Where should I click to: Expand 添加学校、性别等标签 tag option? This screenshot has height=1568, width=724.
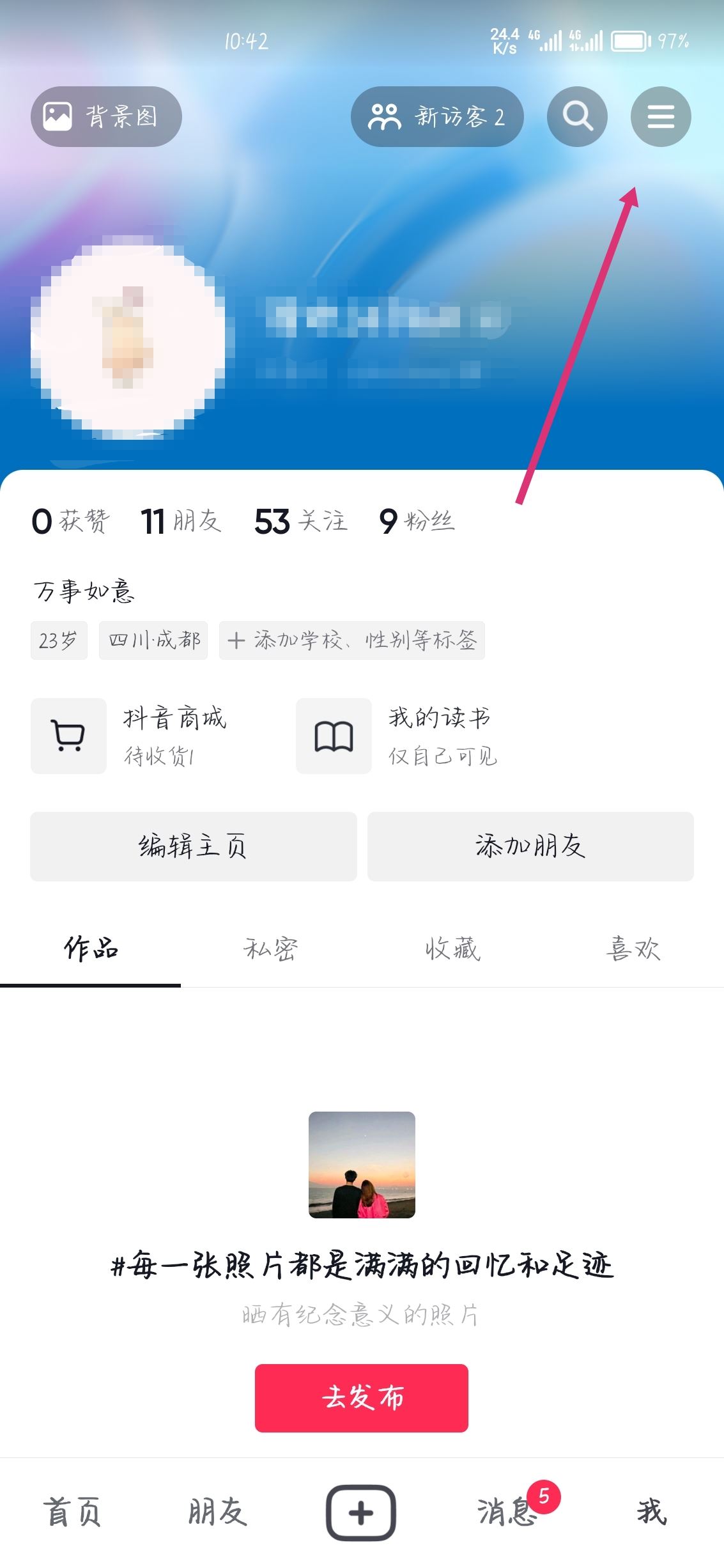pyautogui.click(x=352, y=640)
